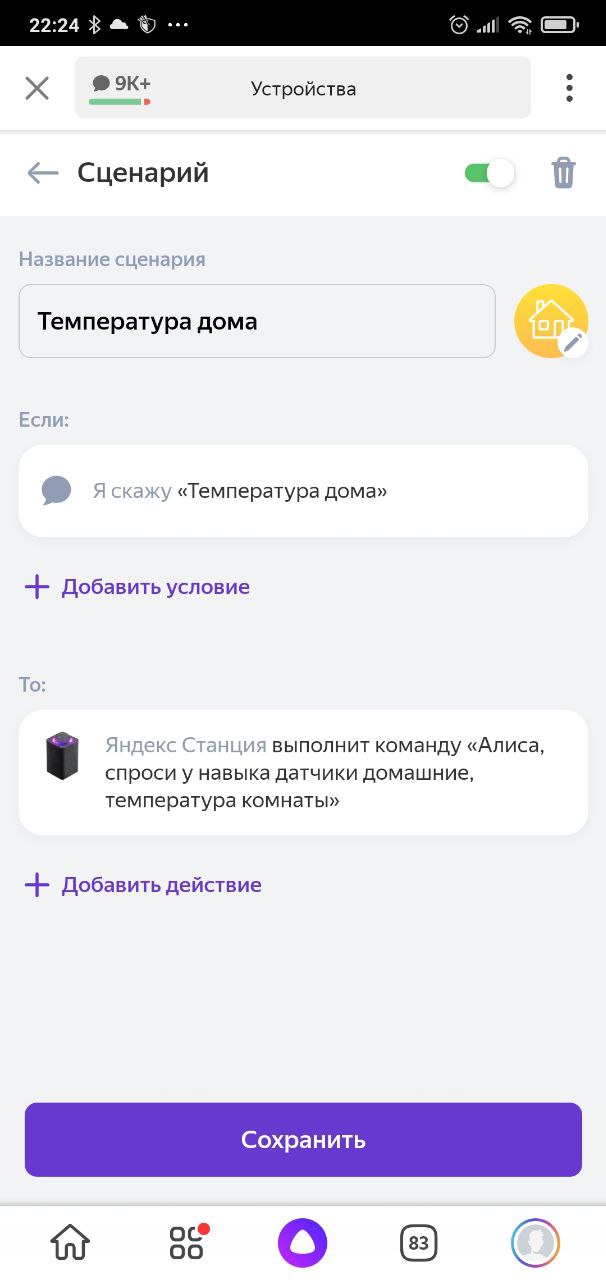
Task: Toggle the scenario enable switch
Action: point(490,173)
